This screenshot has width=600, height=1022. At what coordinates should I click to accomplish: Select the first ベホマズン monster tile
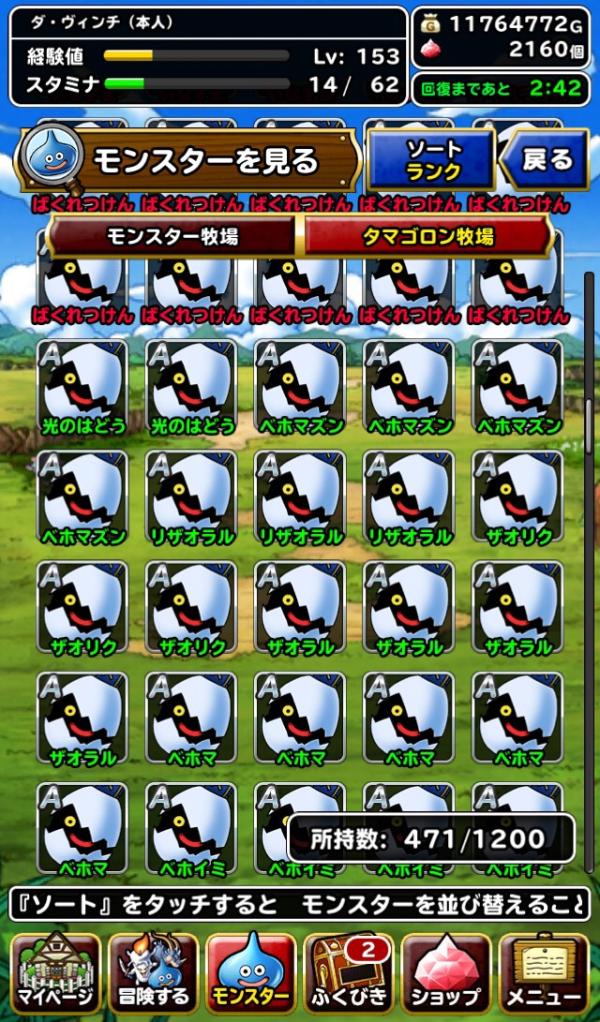pyautogui.click(x=300, y=385)
